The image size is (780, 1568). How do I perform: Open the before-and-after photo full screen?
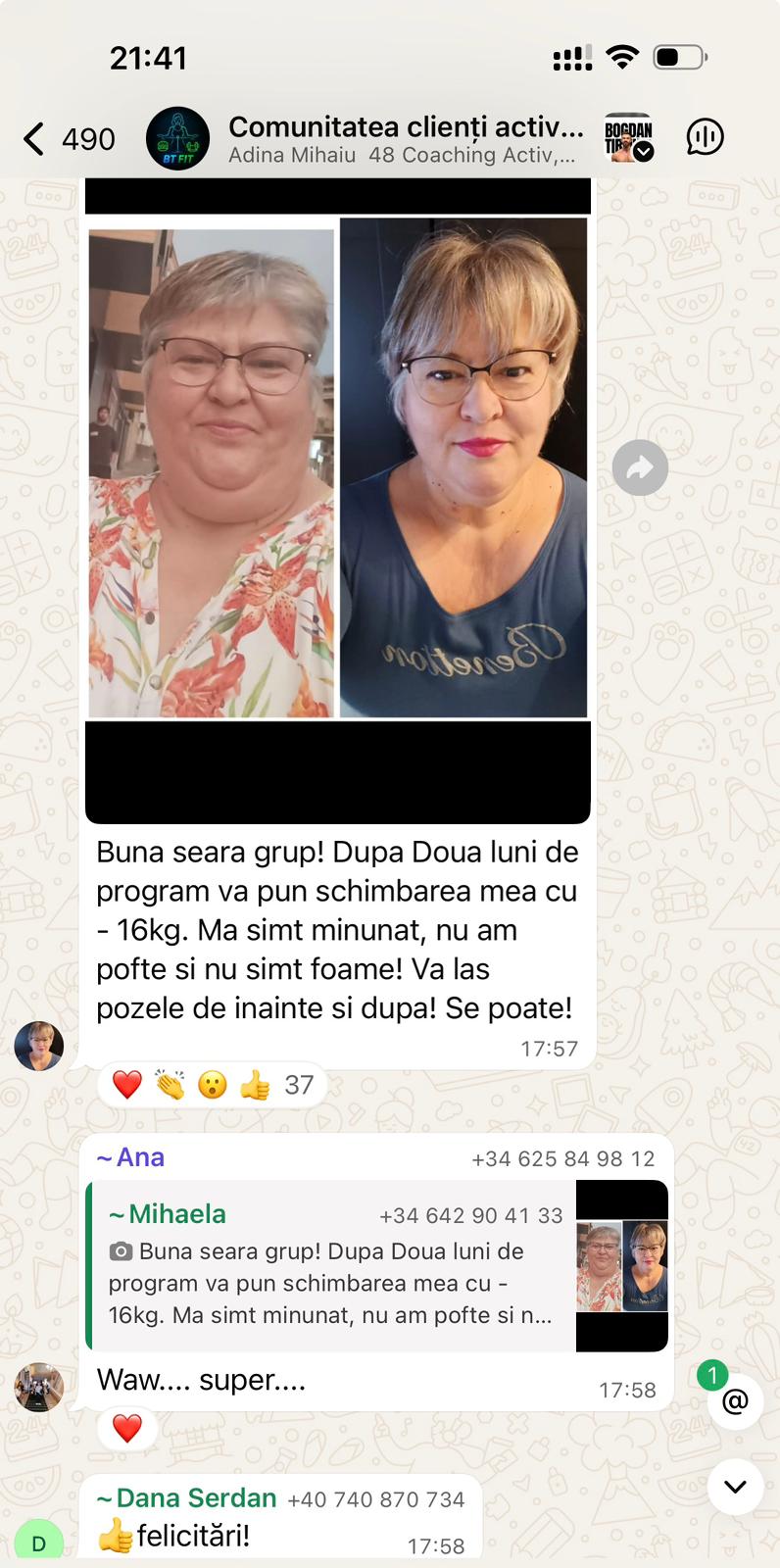coord(338,468)
